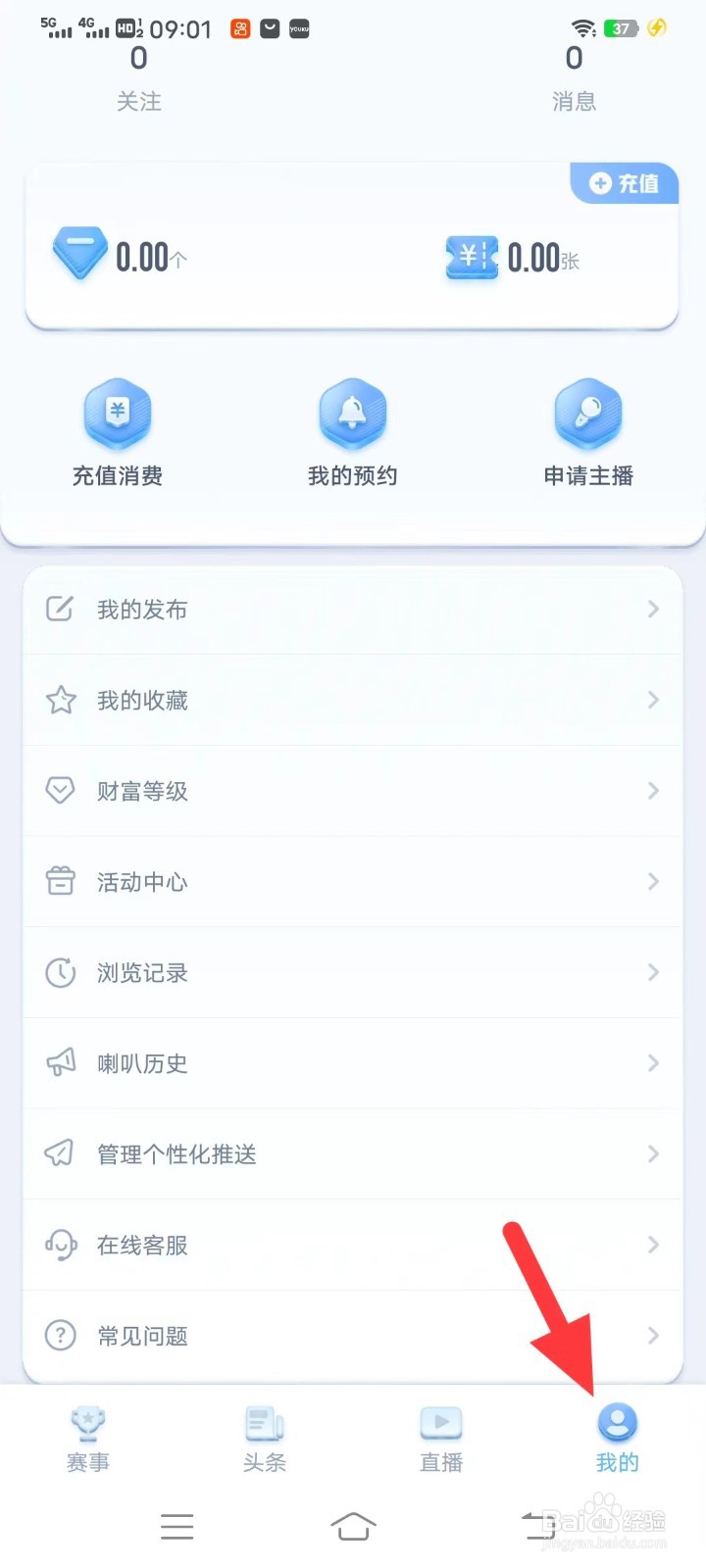Tap the 充值 recharge button
Viewport: 706px width, 1568px height.
[x=625, y=183]
